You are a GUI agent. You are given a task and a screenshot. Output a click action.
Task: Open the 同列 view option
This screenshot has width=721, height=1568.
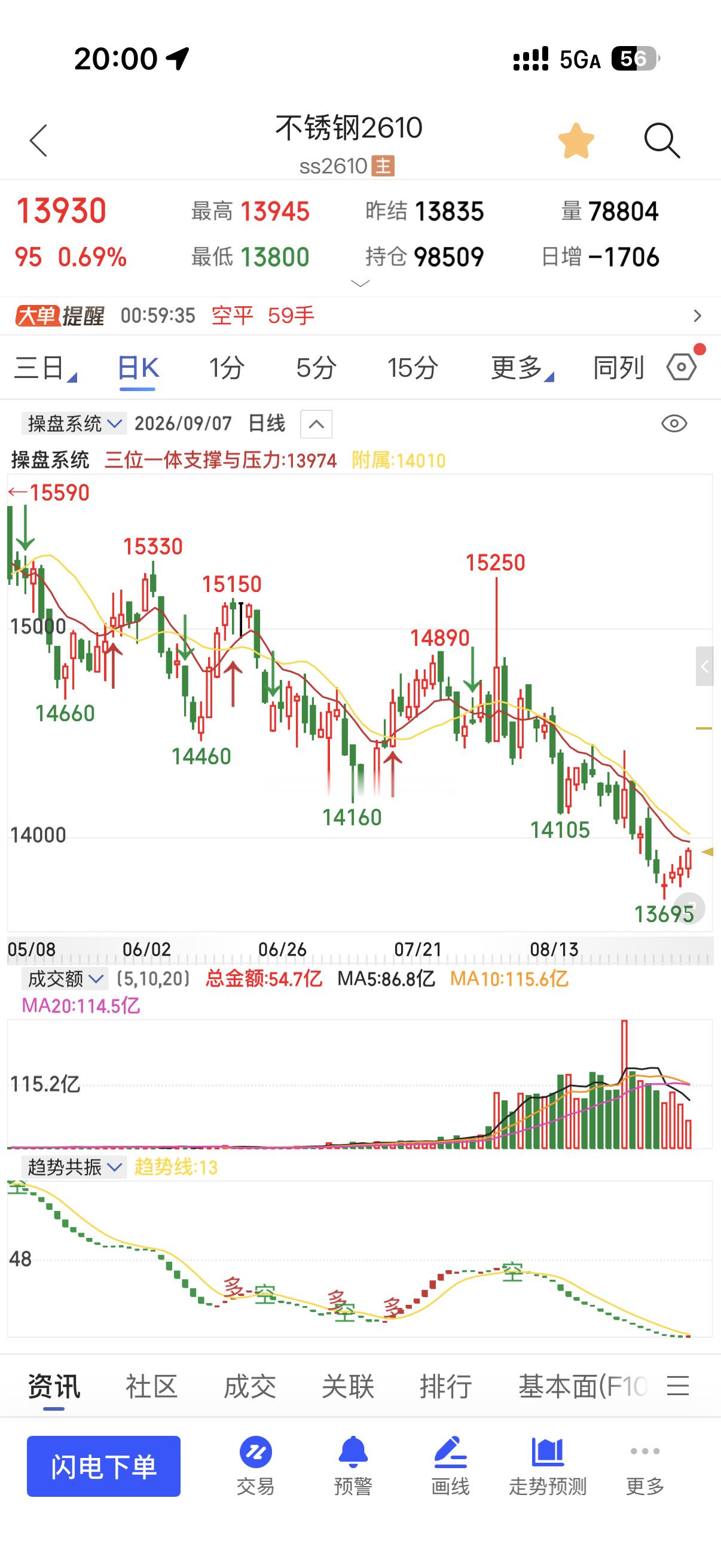[618, 368]
